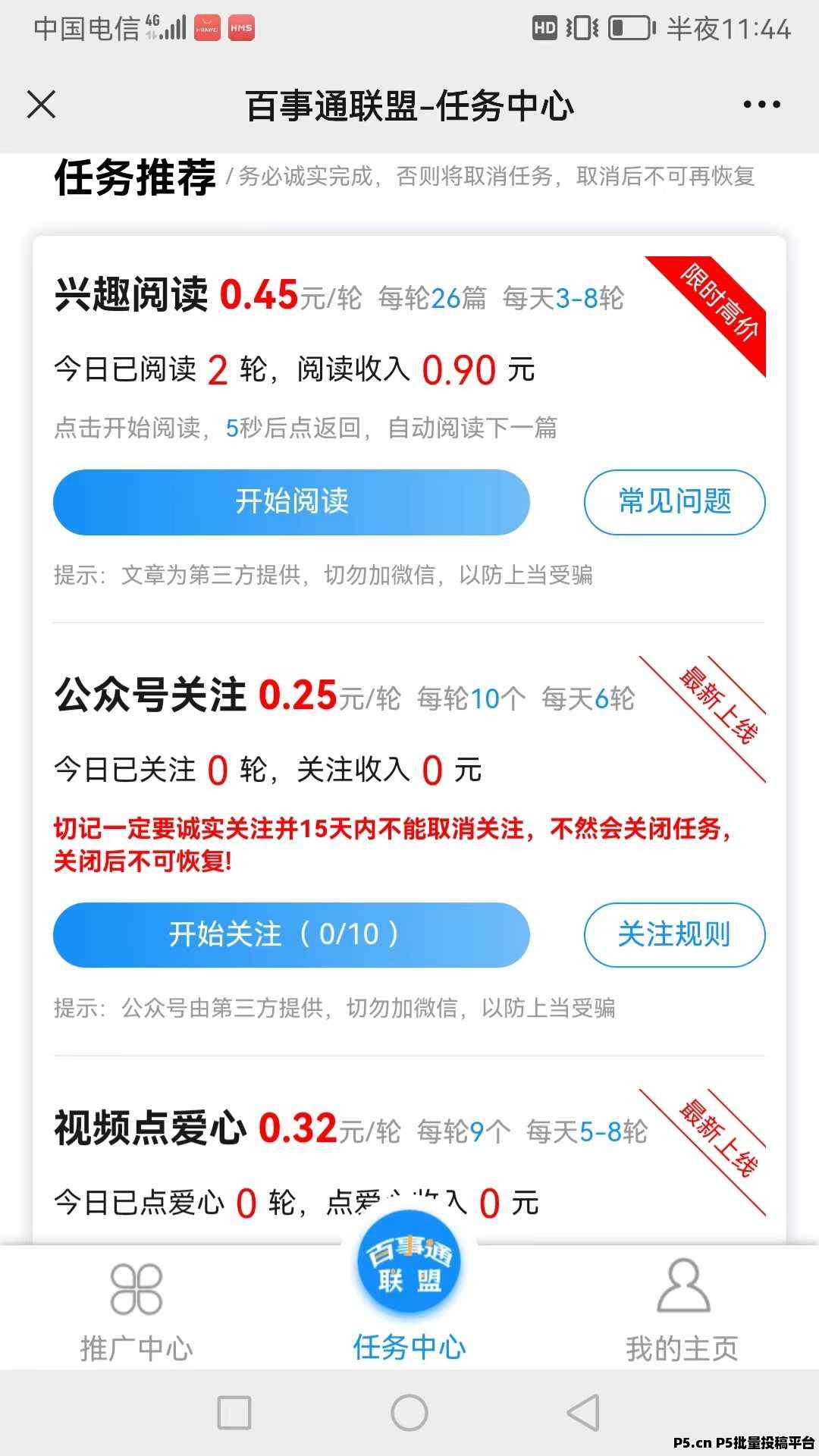Tap the system home button

(x=409, y=1413)
